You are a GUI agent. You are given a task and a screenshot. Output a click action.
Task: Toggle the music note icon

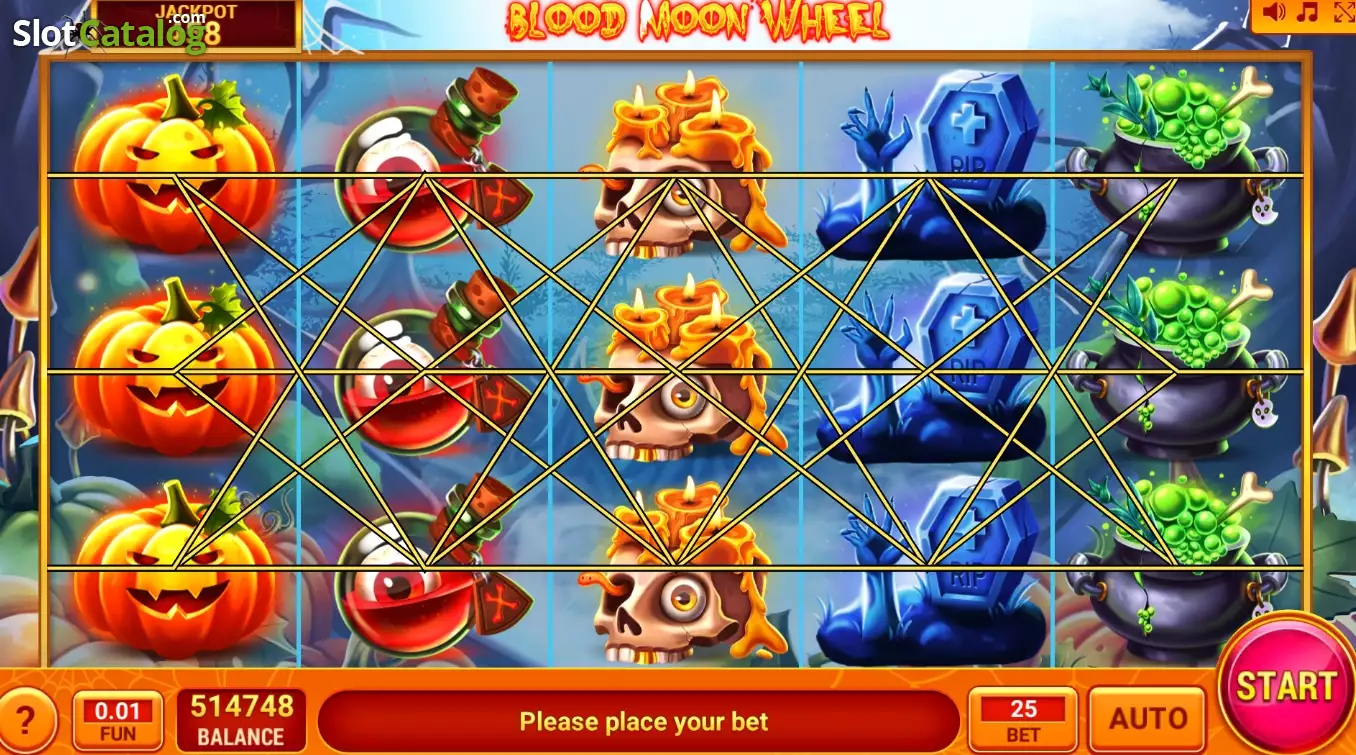click(1307, 12)
